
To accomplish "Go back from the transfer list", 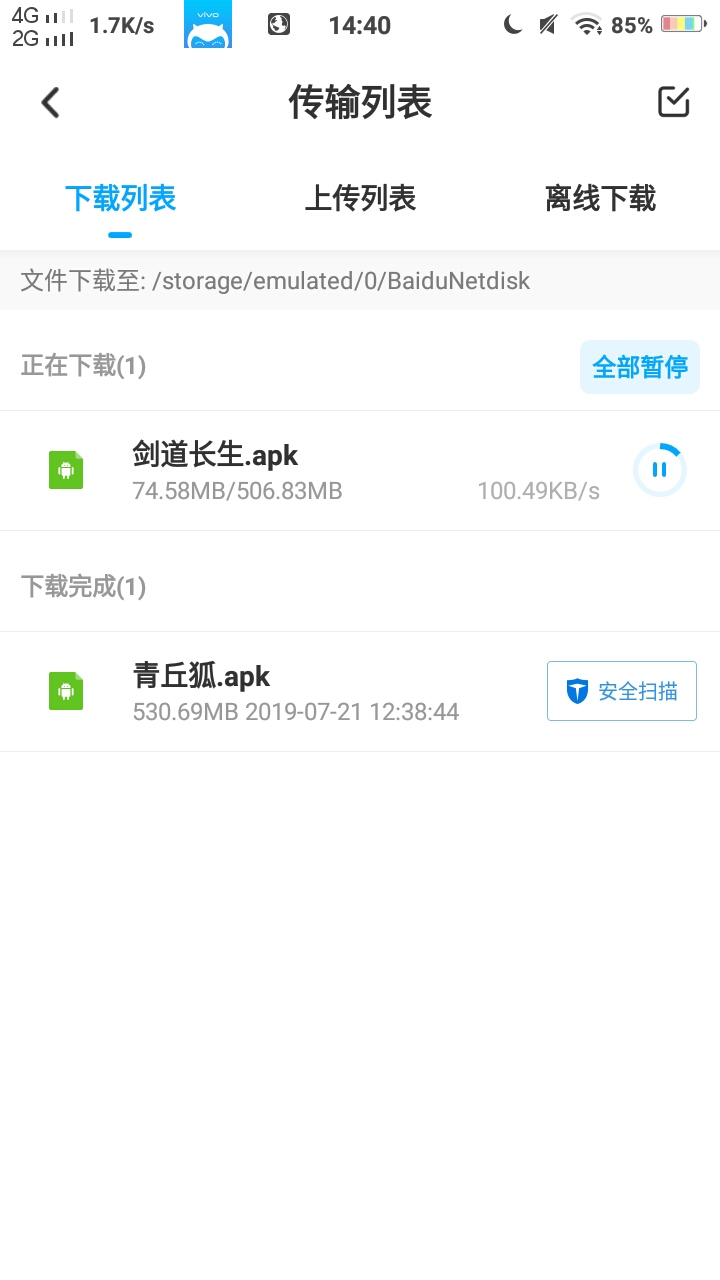I will pyautogui.click(x=50, y=102).
